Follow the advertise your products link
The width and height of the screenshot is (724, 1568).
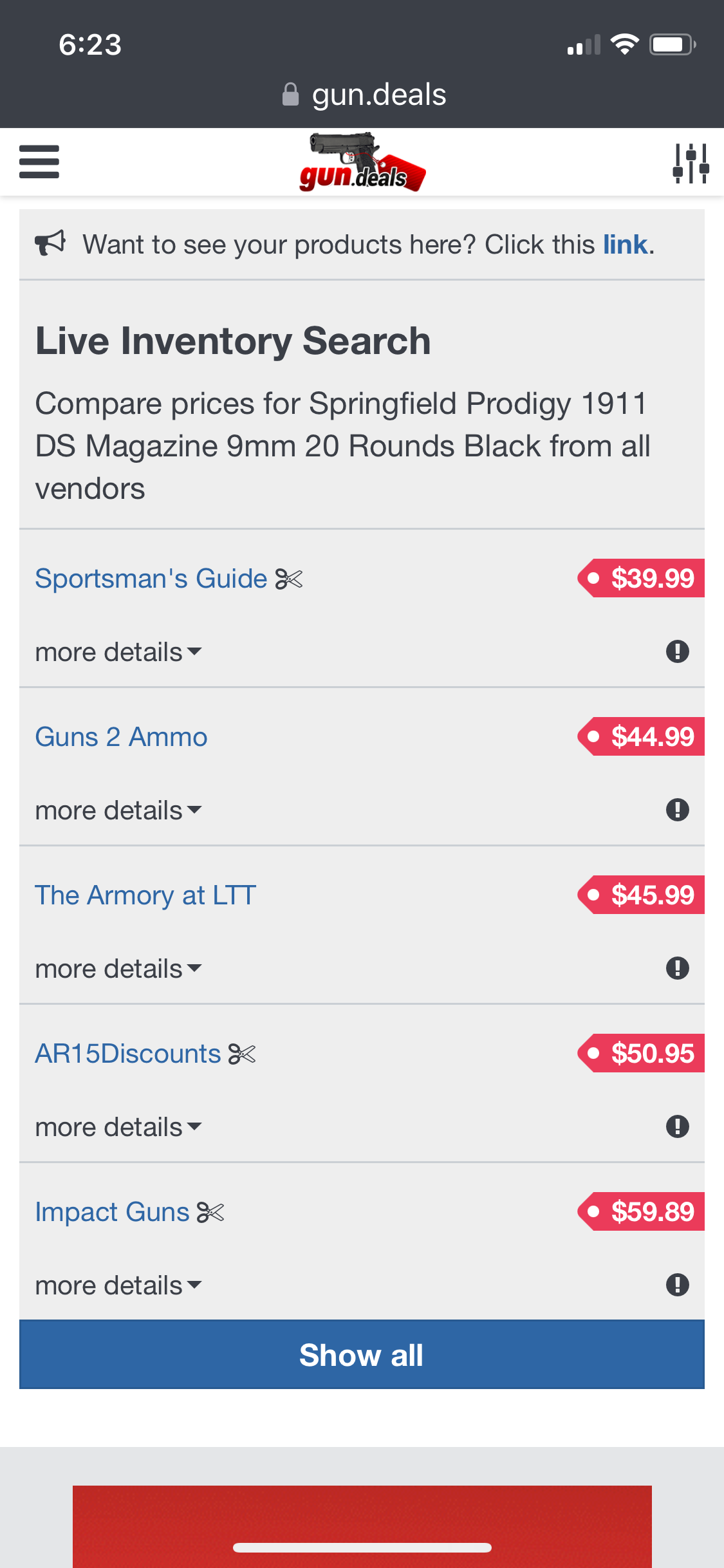pyautogui.click(x=624, y=245)
